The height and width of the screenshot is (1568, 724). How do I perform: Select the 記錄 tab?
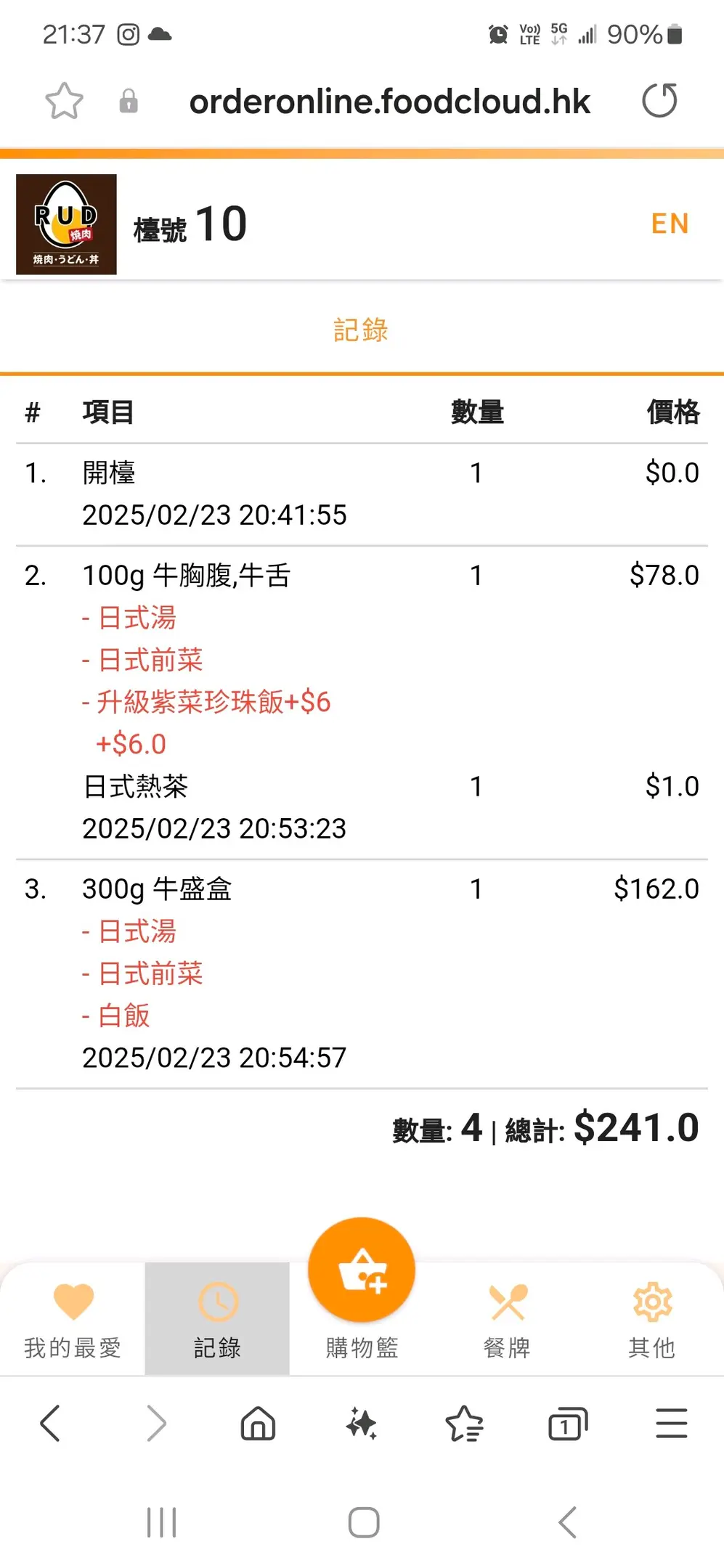coord(217,1319)
